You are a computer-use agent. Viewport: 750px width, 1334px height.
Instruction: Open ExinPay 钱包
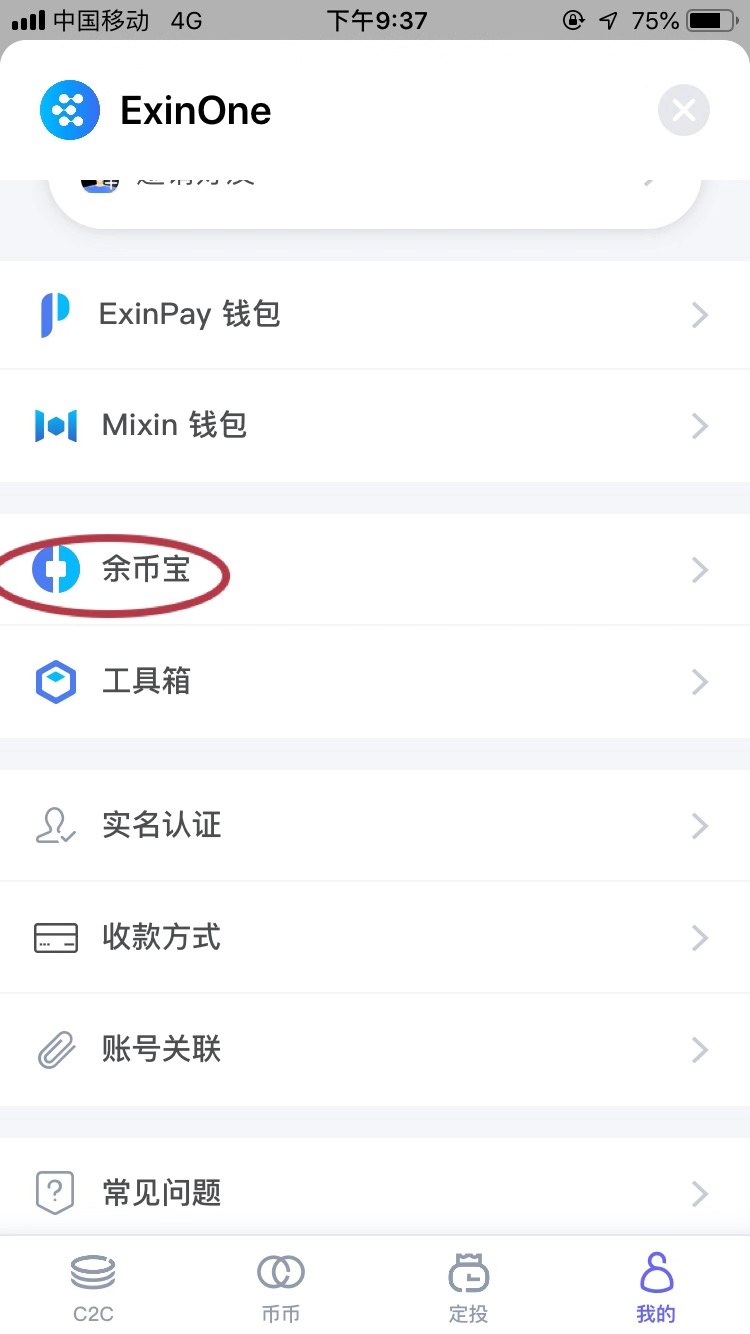click(x=375, y=315)
